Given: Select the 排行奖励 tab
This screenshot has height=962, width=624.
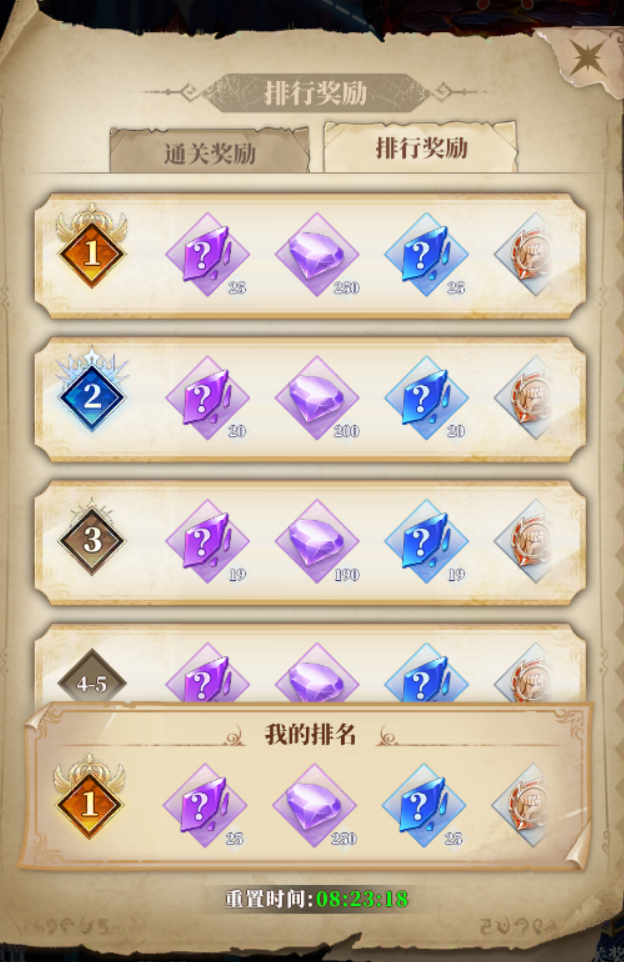Looking at the screenshot, I should (420, 148).
